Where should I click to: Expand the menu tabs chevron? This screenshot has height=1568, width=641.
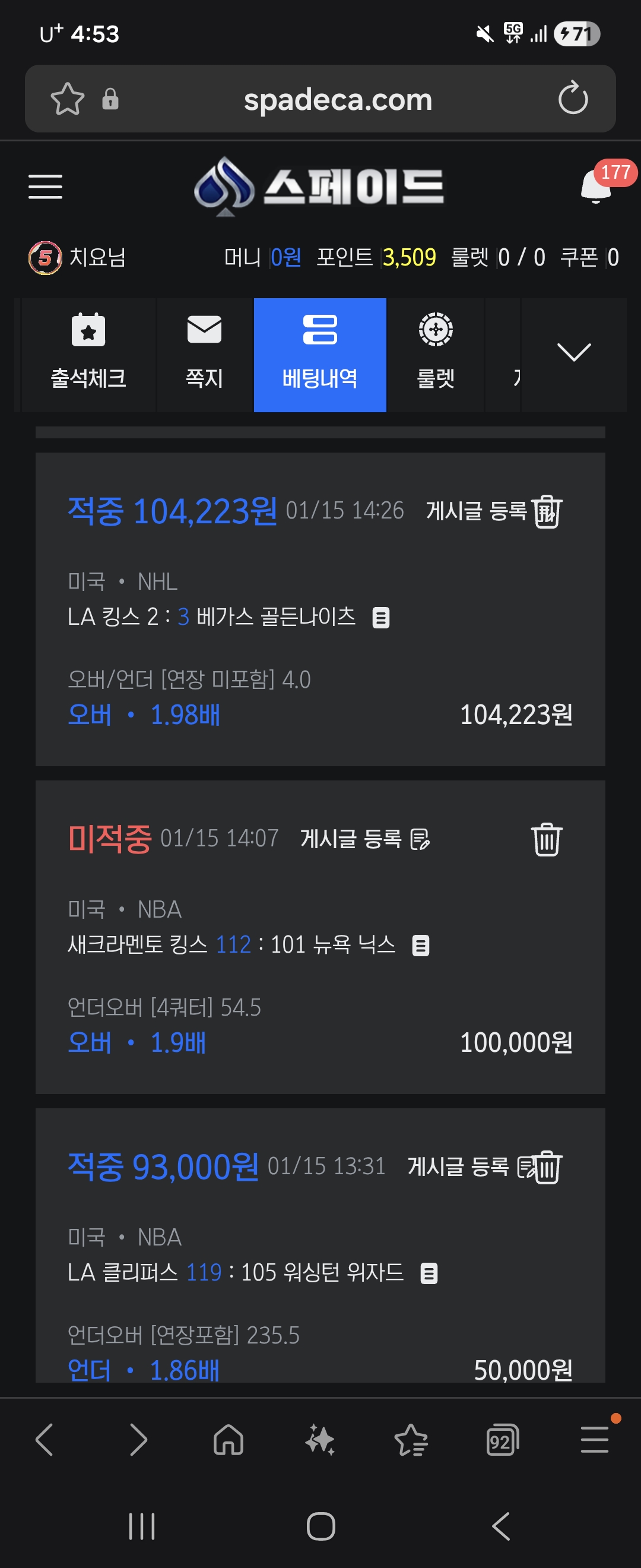point(573,353)
